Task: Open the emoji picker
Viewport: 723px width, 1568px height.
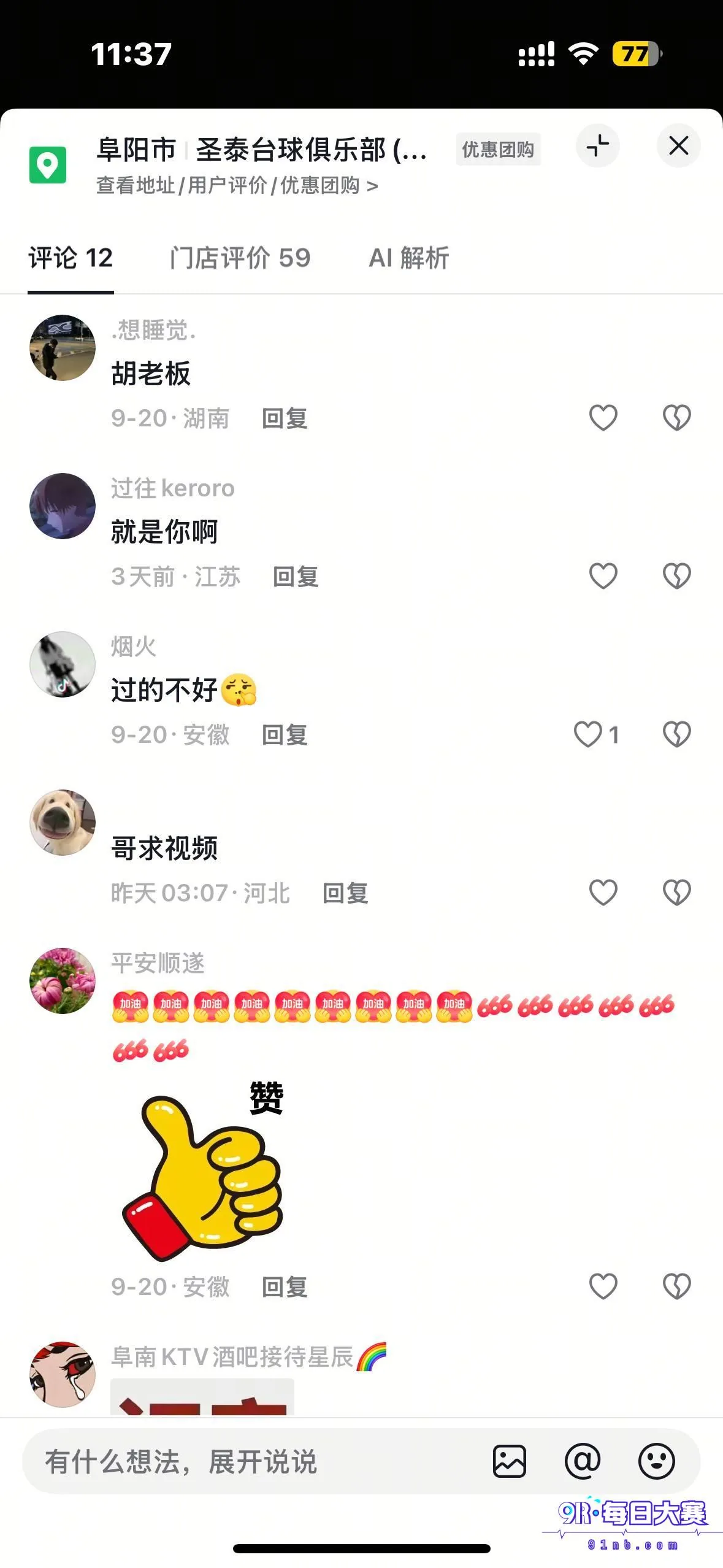Action: (x=657, y=1461)
